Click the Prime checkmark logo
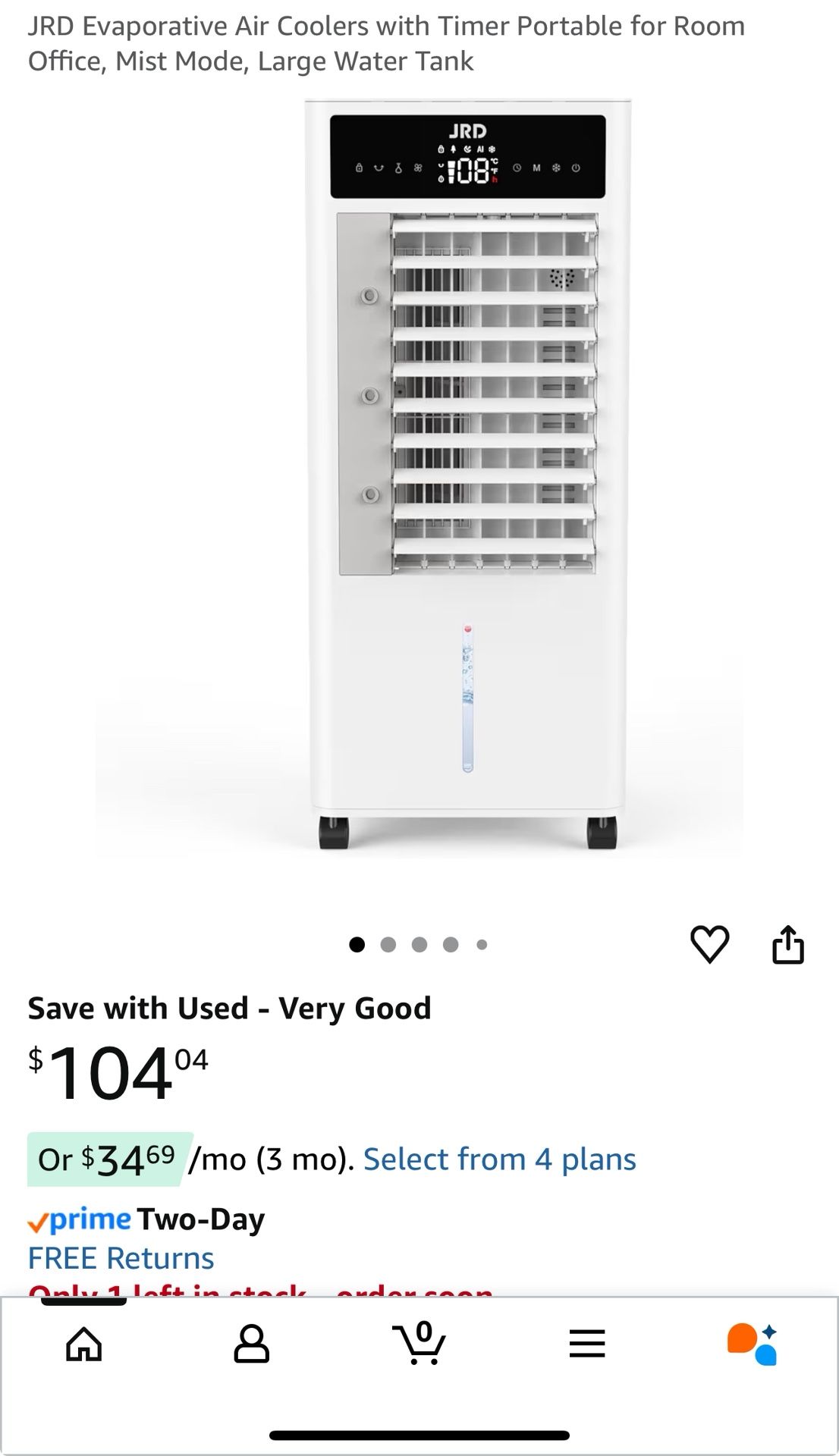Image resolution: width=839 pixels, height=1456 pixels. pyautogui.click(x=43, y=1220)
